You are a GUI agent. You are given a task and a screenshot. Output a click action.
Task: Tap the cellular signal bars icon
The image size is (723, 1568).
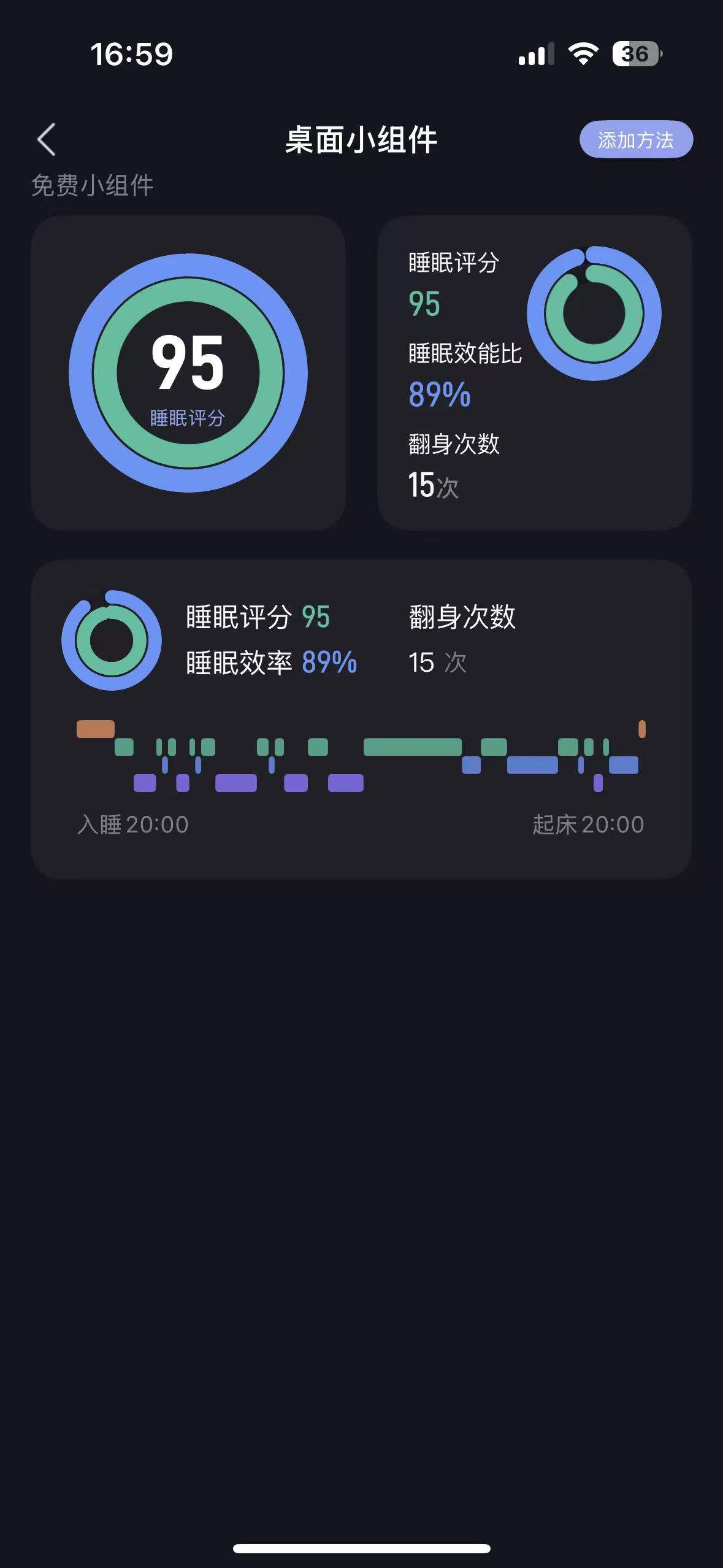click(537, 55)
